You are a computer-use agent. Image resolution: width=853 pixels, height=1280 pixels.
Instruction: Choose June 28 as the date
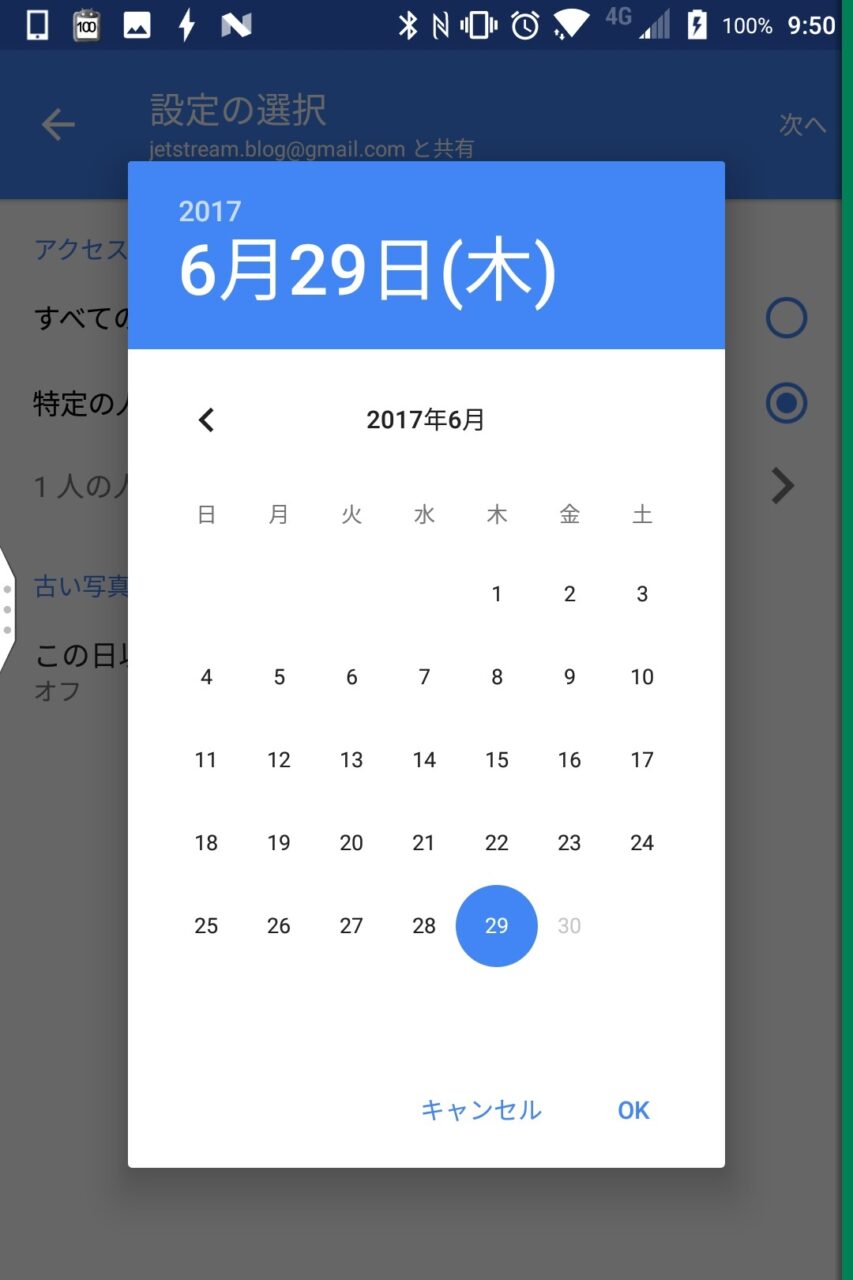[x=424, y=926]
